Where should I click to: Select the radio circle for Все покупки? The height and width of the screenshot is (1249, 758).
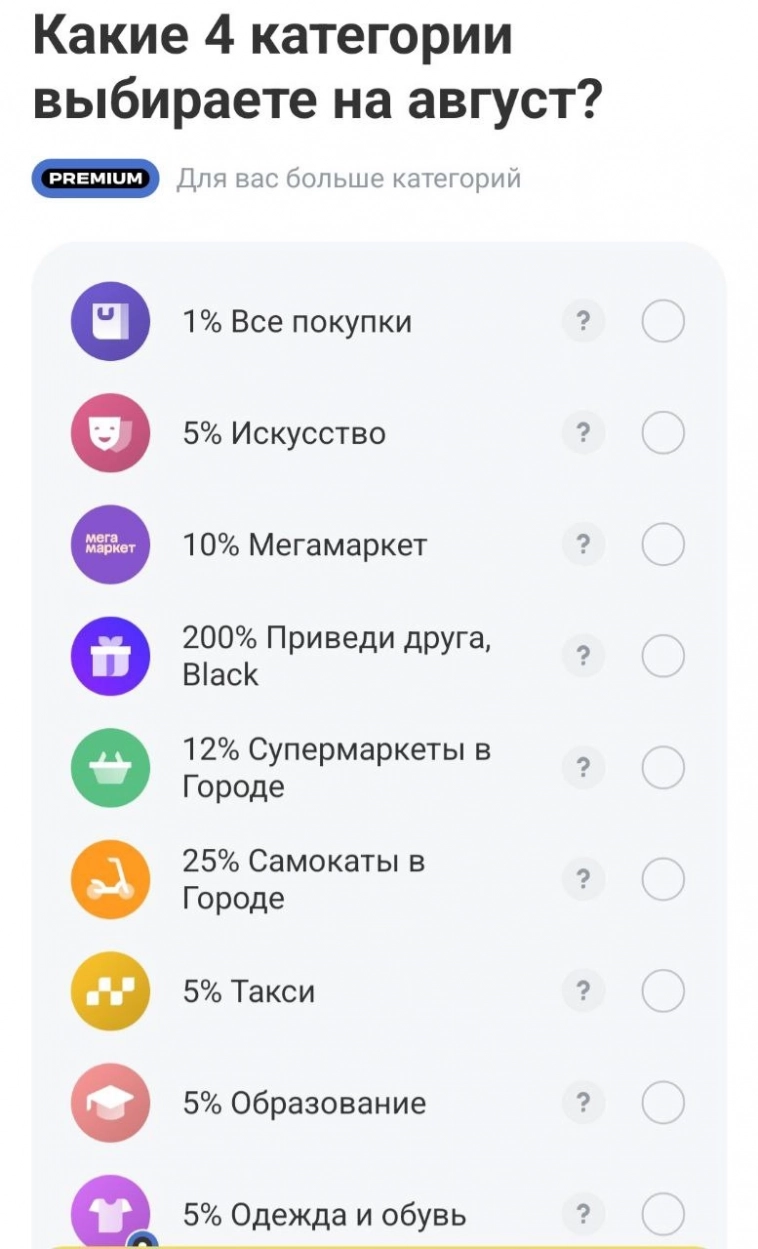click(663, 321)
